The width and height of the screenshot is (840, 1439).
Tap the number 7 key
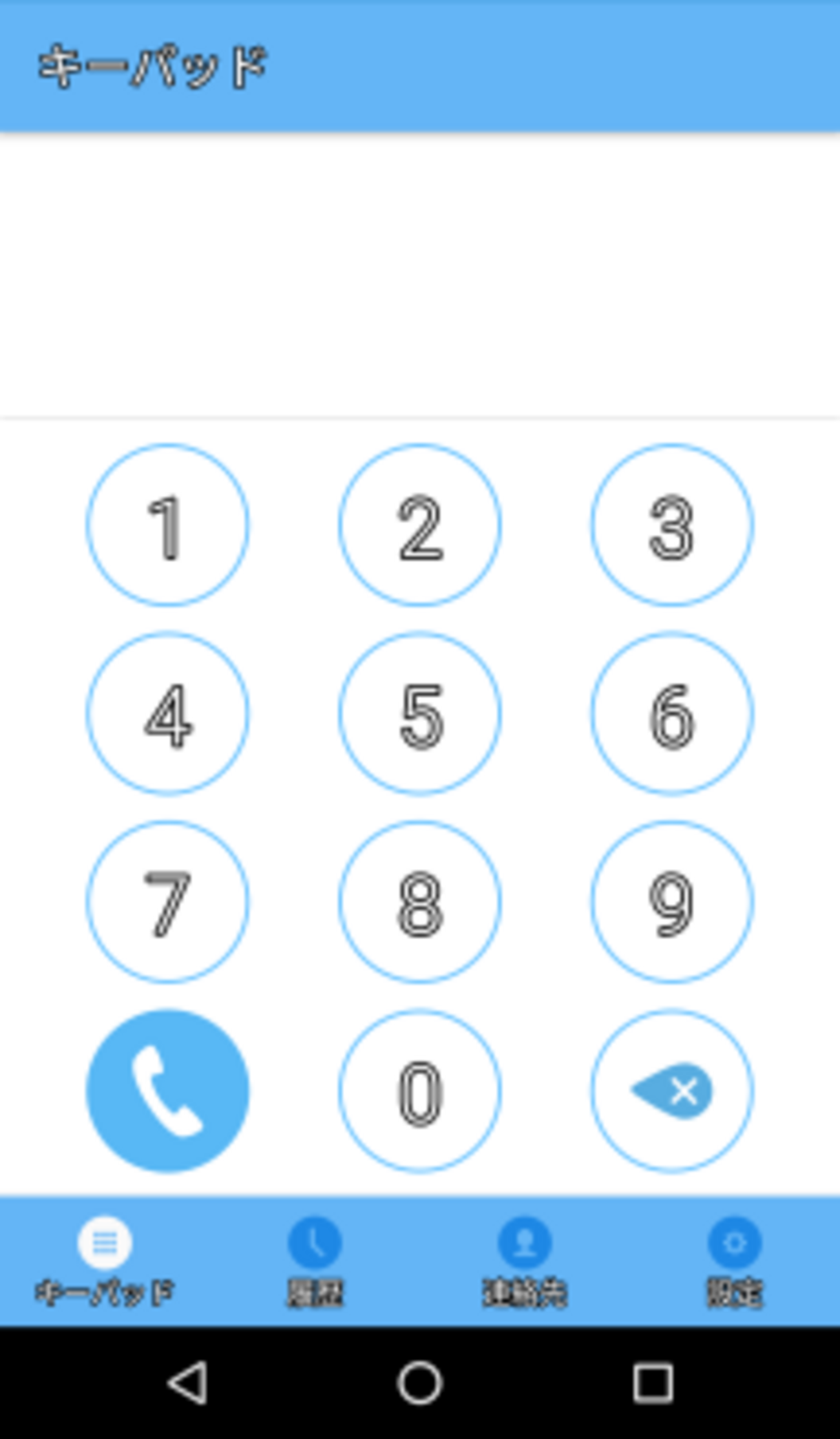[x=167, y=902]
